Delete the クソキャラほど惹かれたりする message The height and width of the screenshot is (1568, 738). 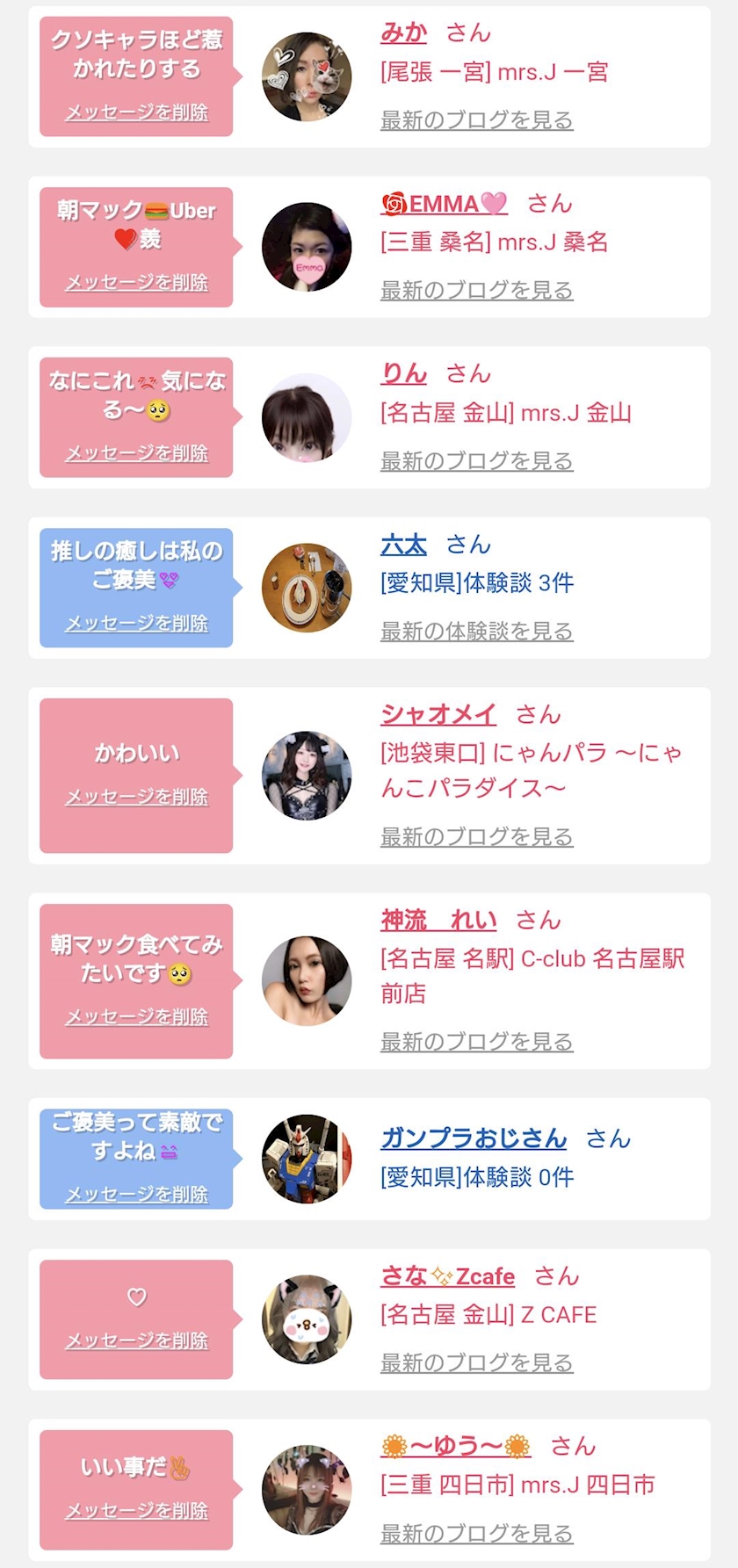[136, 112]
